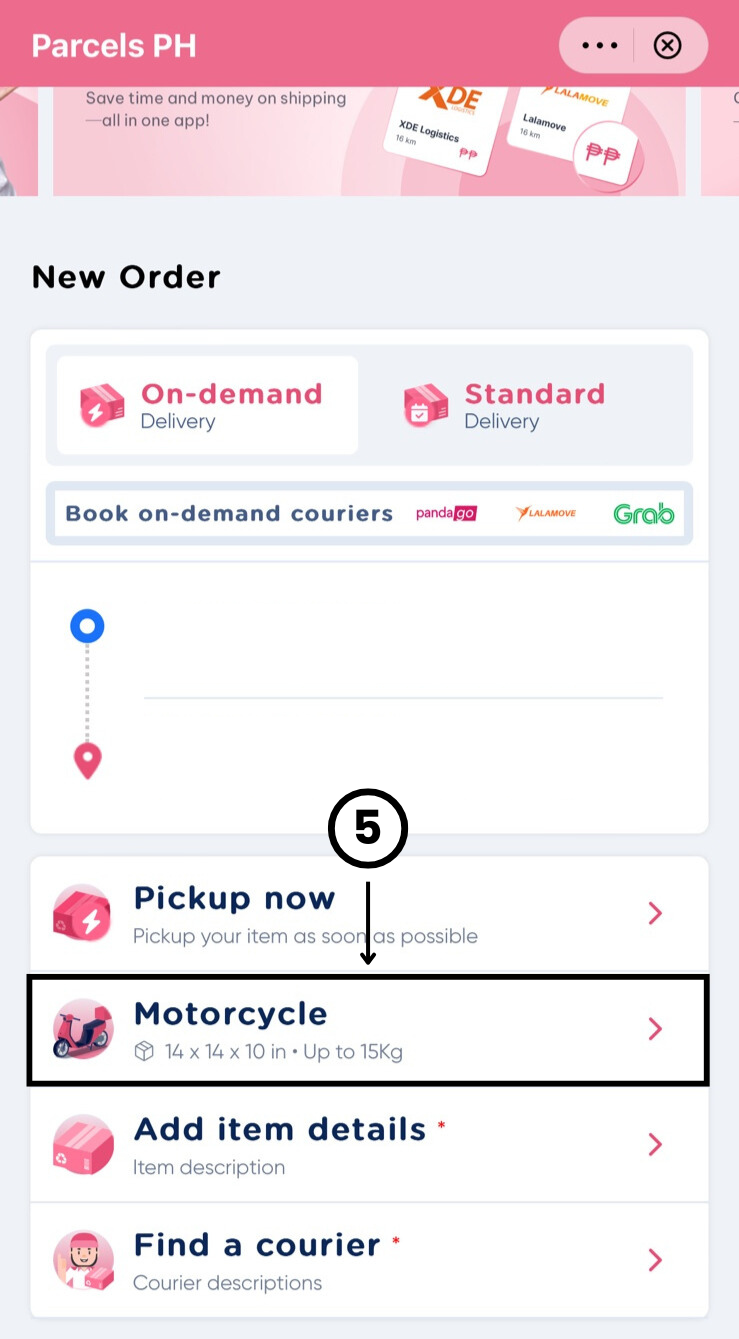
Task: Open the Motorcycle vehicle selection
Action: [369, 1030]
